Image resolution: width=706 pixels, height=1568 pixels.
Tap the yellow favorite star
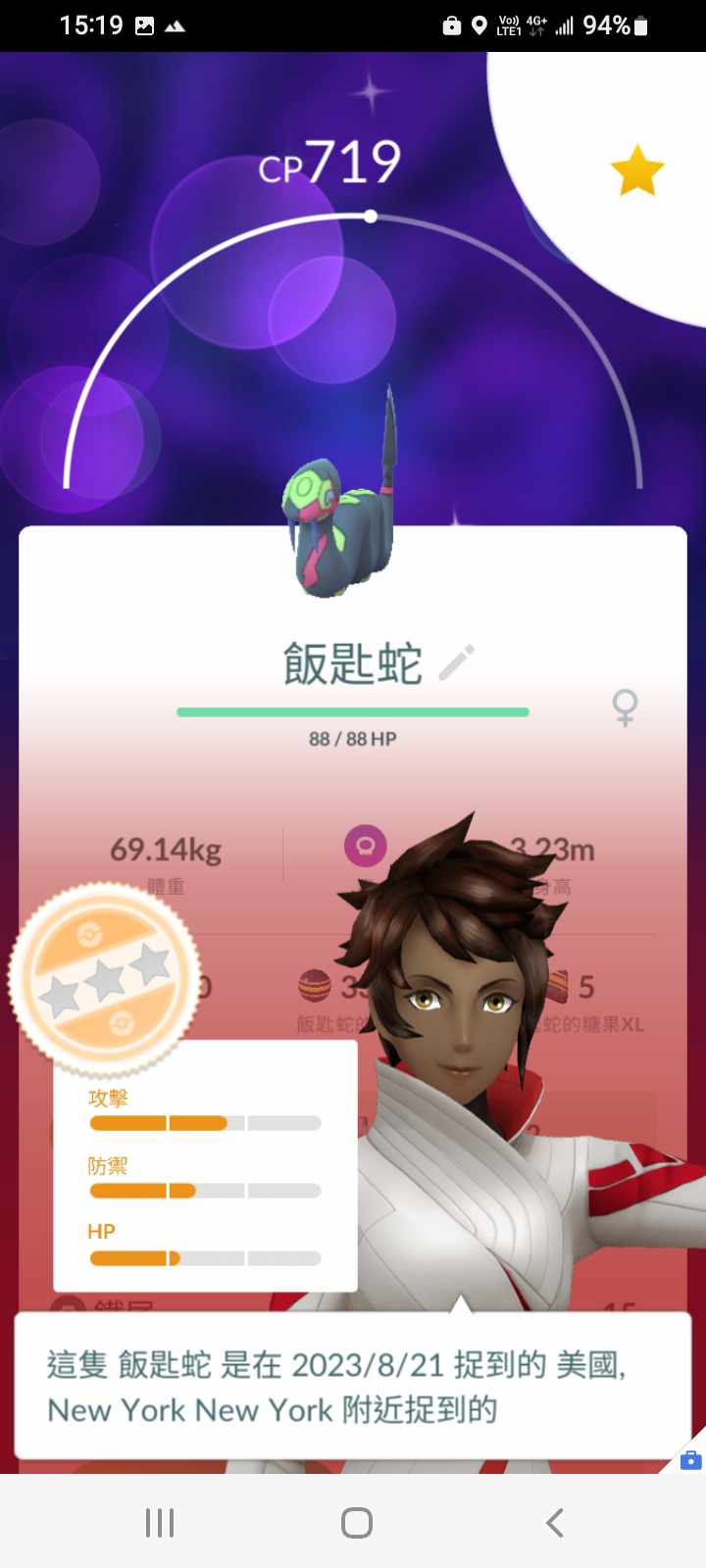pos(637,171)
